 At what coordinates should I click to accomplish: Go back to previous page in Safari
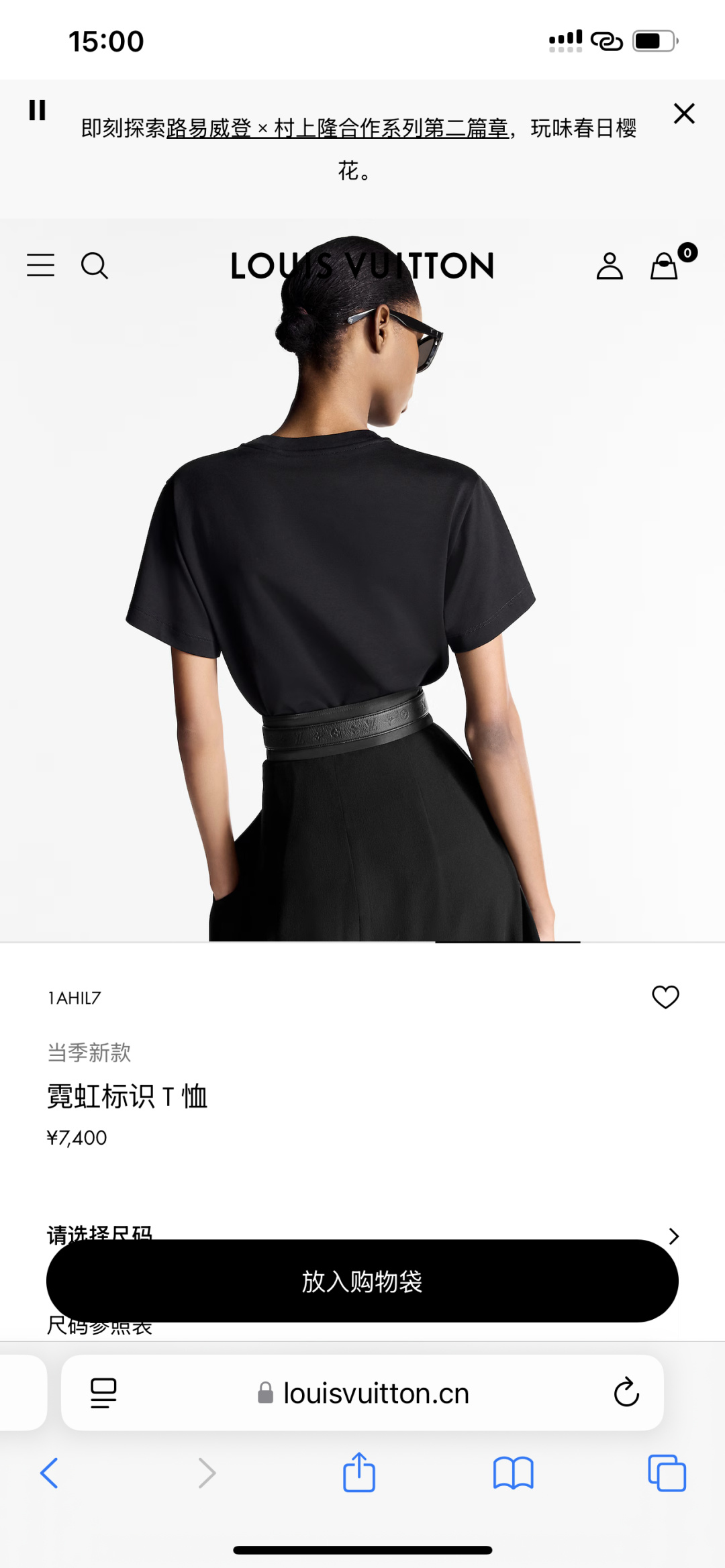[50, 1474]
